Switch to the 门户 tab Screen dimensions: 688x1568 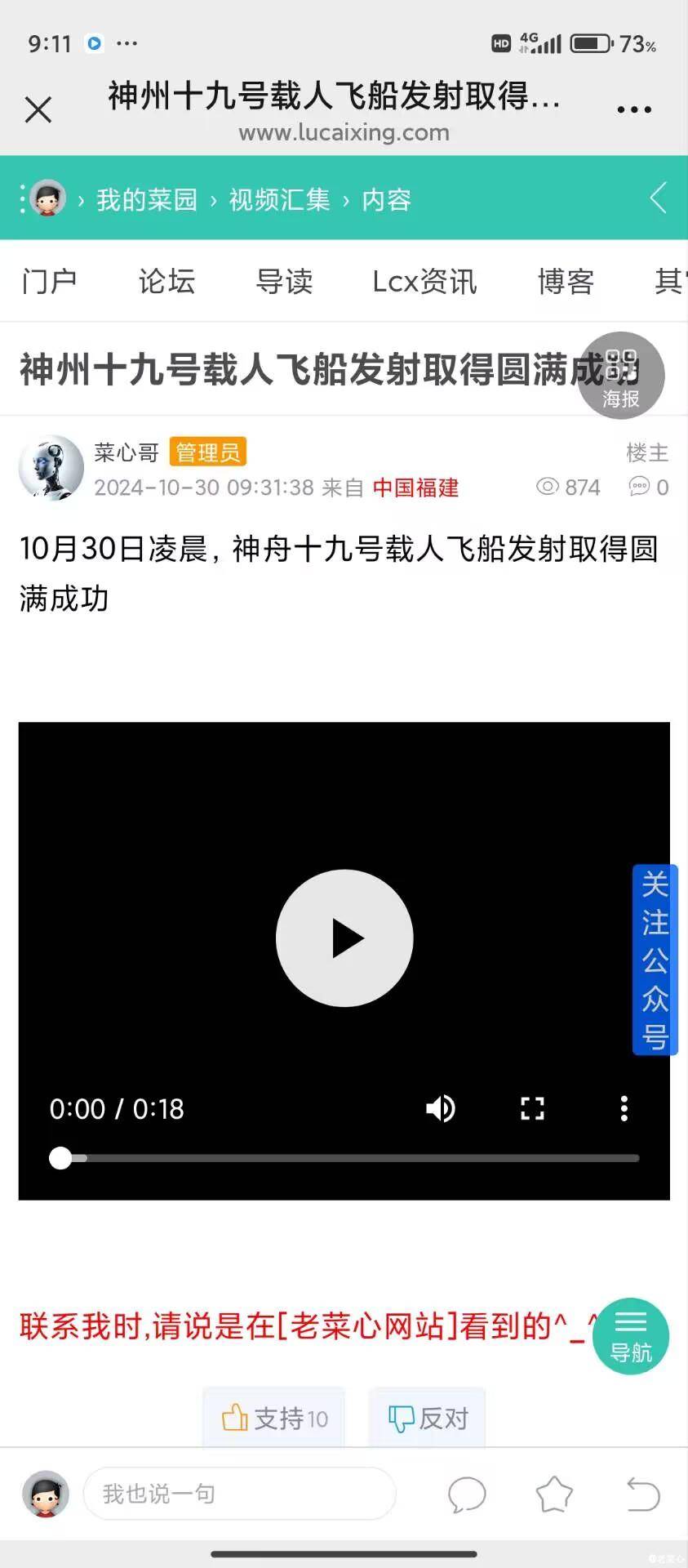[x=50, y=282]
